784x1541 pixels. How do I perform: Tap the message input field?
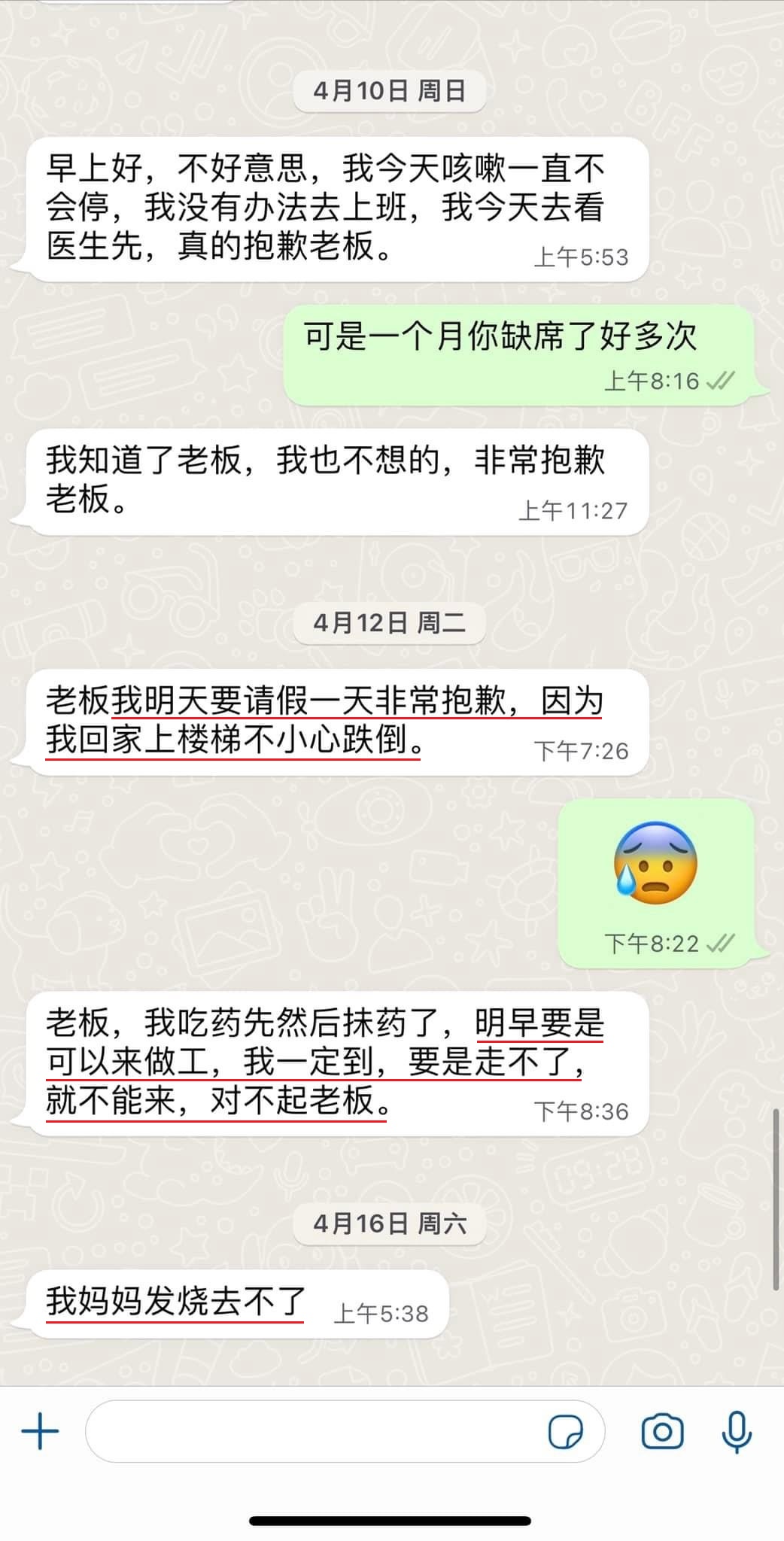(316, 1430)
